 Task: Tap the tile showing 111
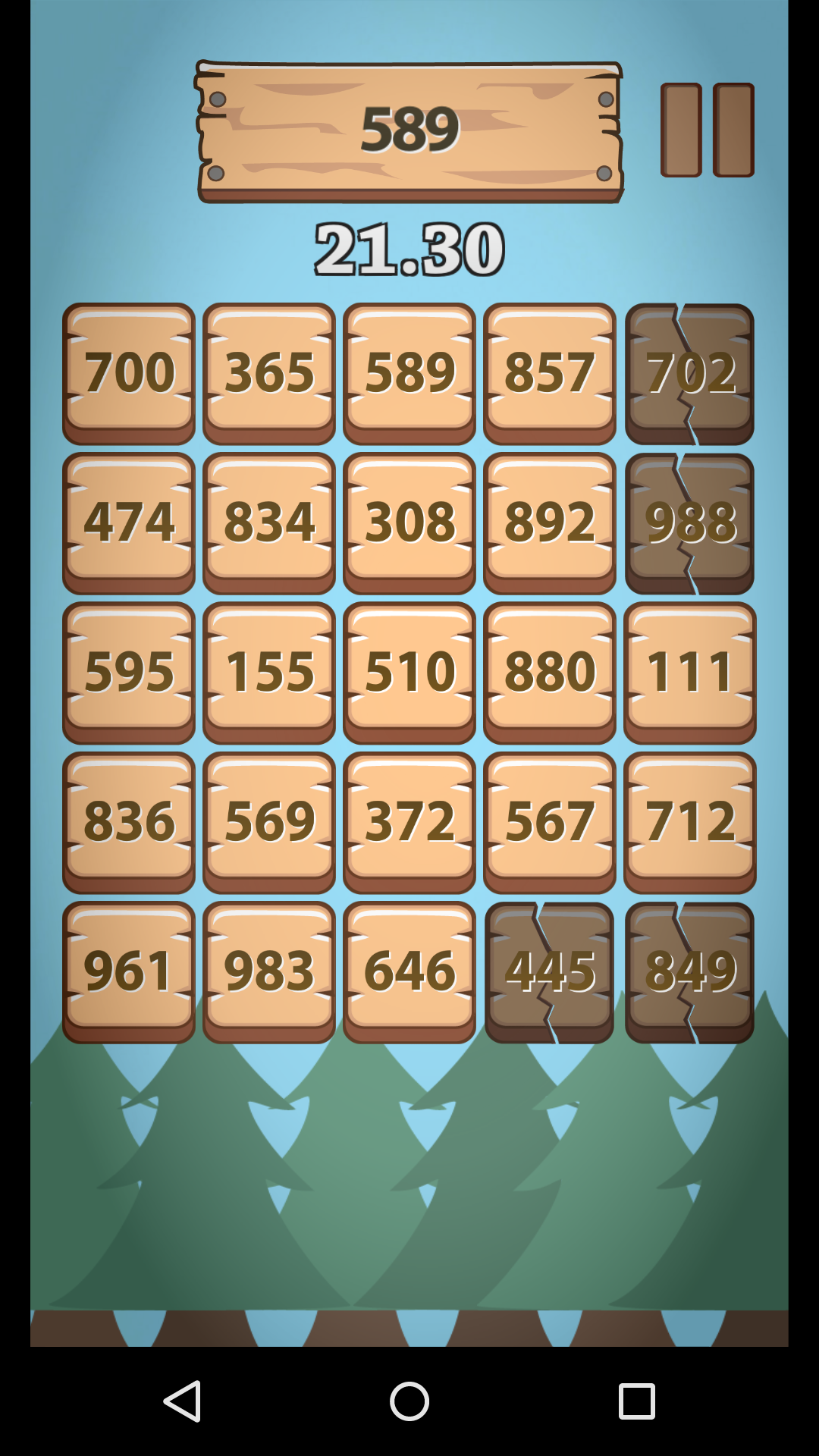click(x=690, y=673)
